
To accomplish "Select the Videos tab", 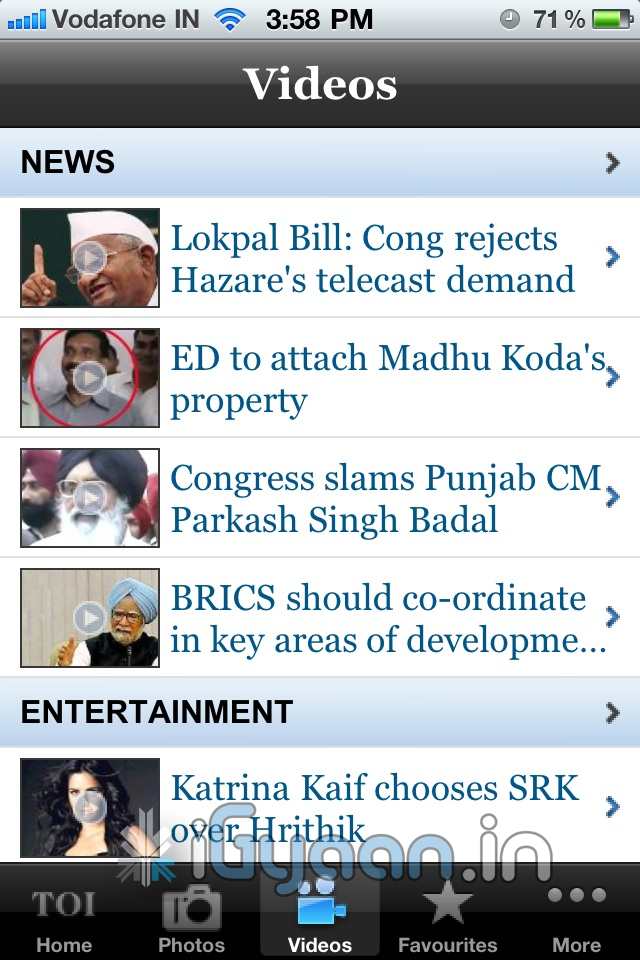I will tap(320, 917).
